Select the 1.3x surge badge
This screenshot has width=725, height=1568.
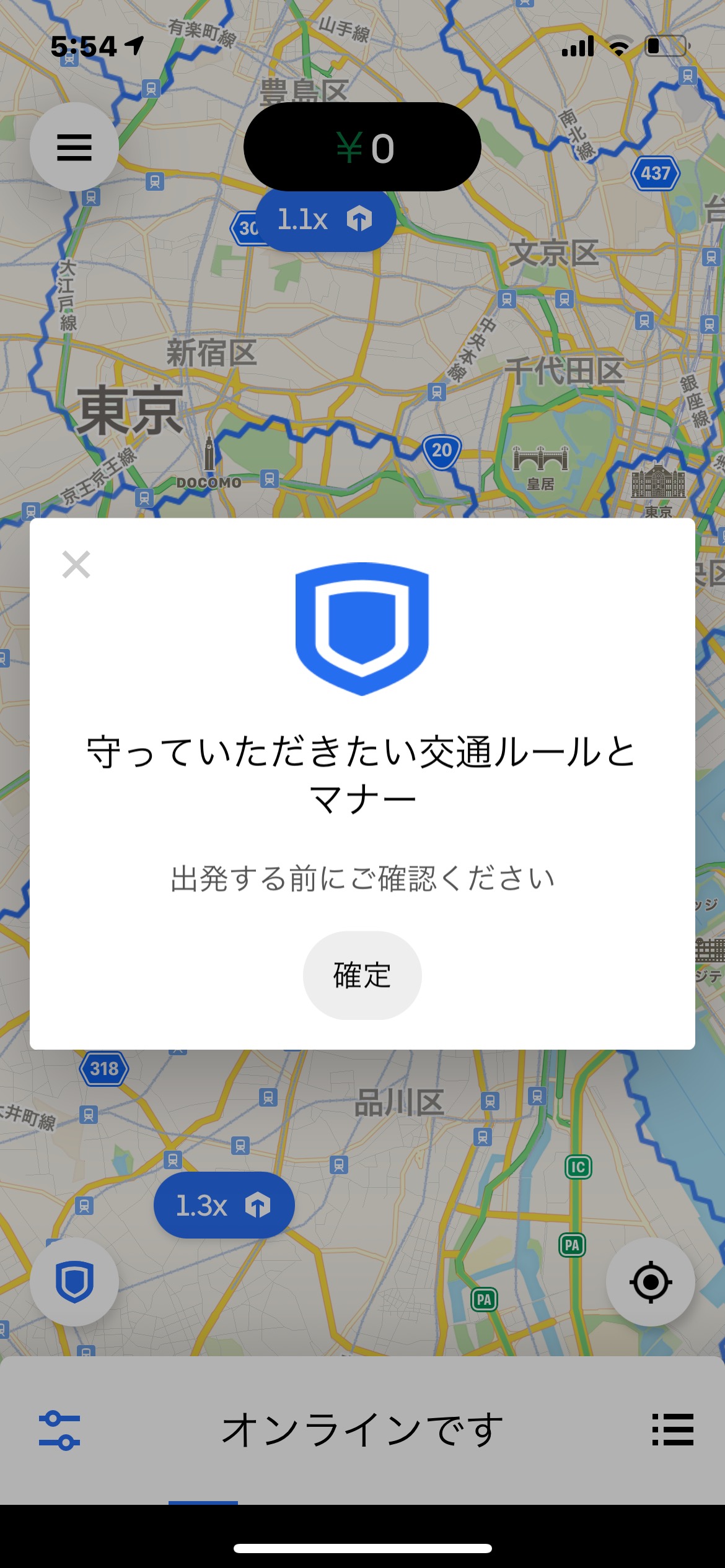(x=224, y=1205)
